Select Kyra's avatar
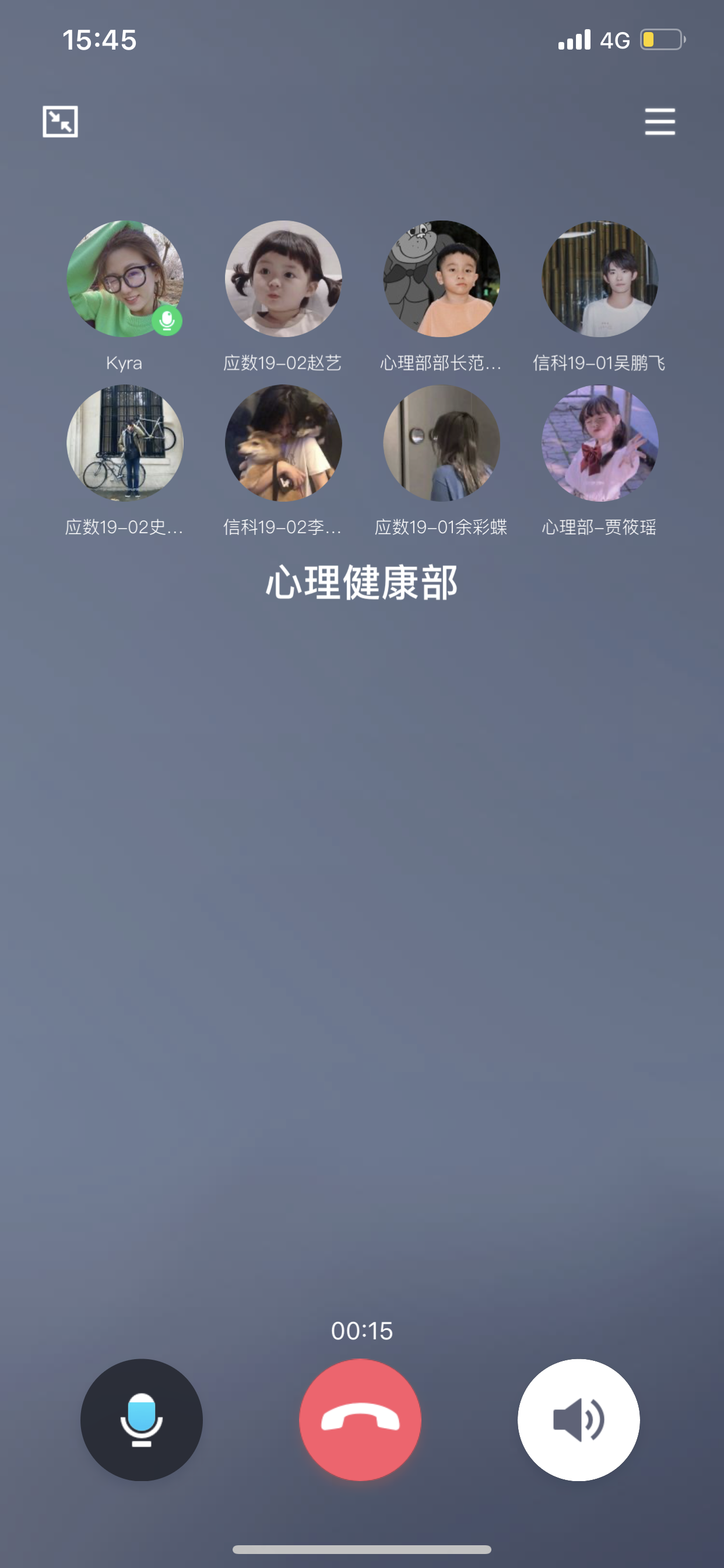Viewport: 724px width, 1568px height. pyautogui.click(x=125, y=279)
